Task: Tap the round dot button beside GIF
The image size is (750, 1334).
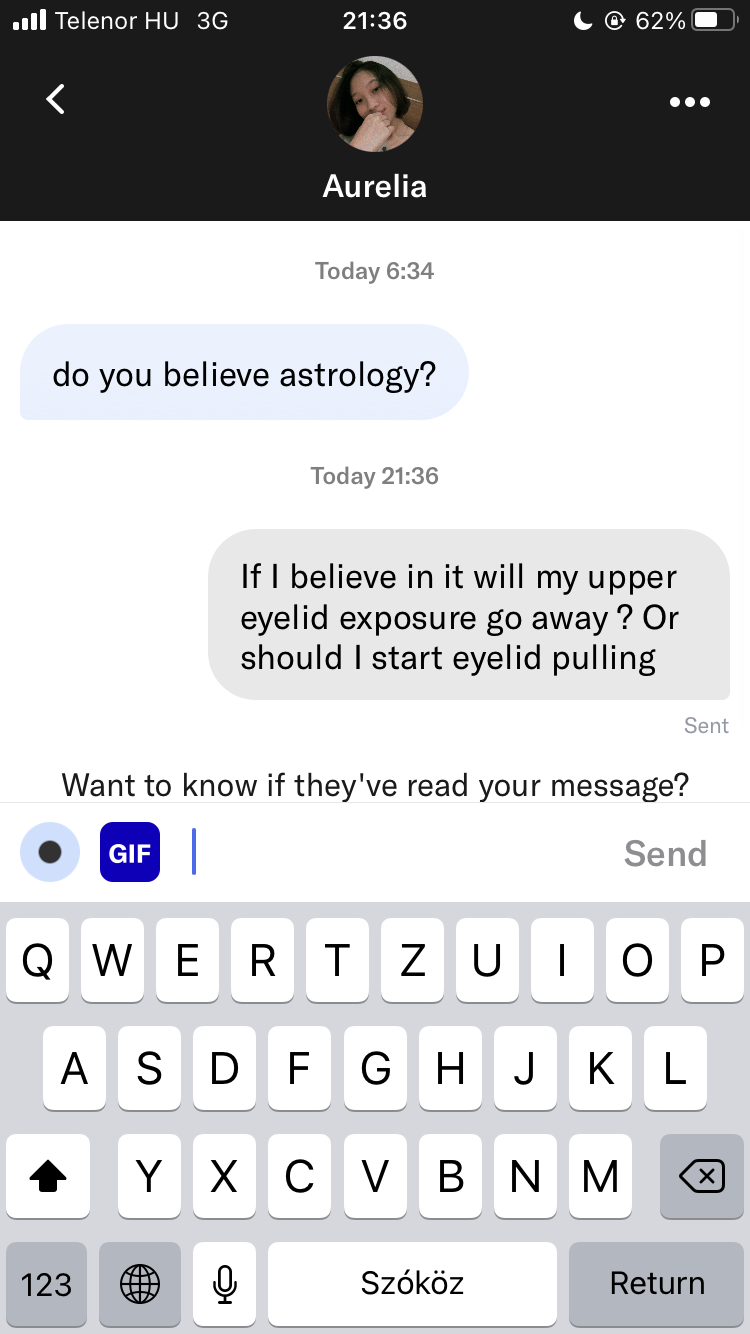Action: point(50,852)
